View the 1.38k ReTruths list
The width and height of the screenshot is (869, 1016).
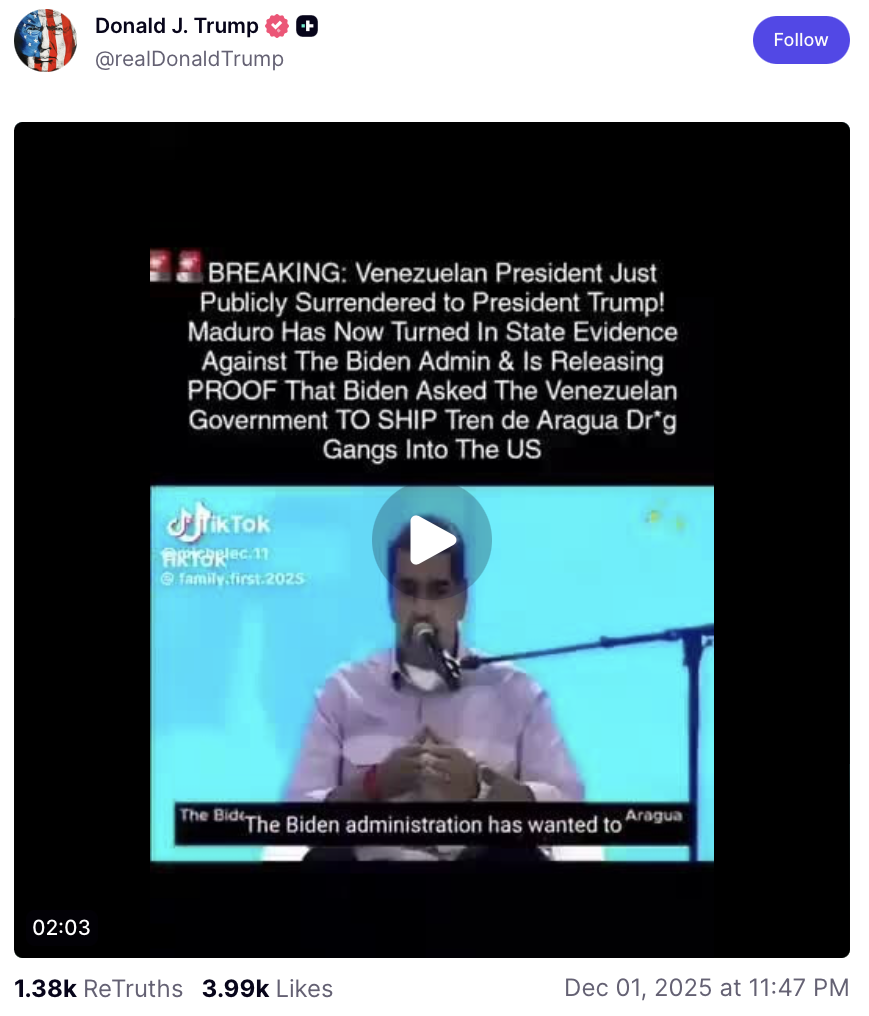click(x=98, y=988)
